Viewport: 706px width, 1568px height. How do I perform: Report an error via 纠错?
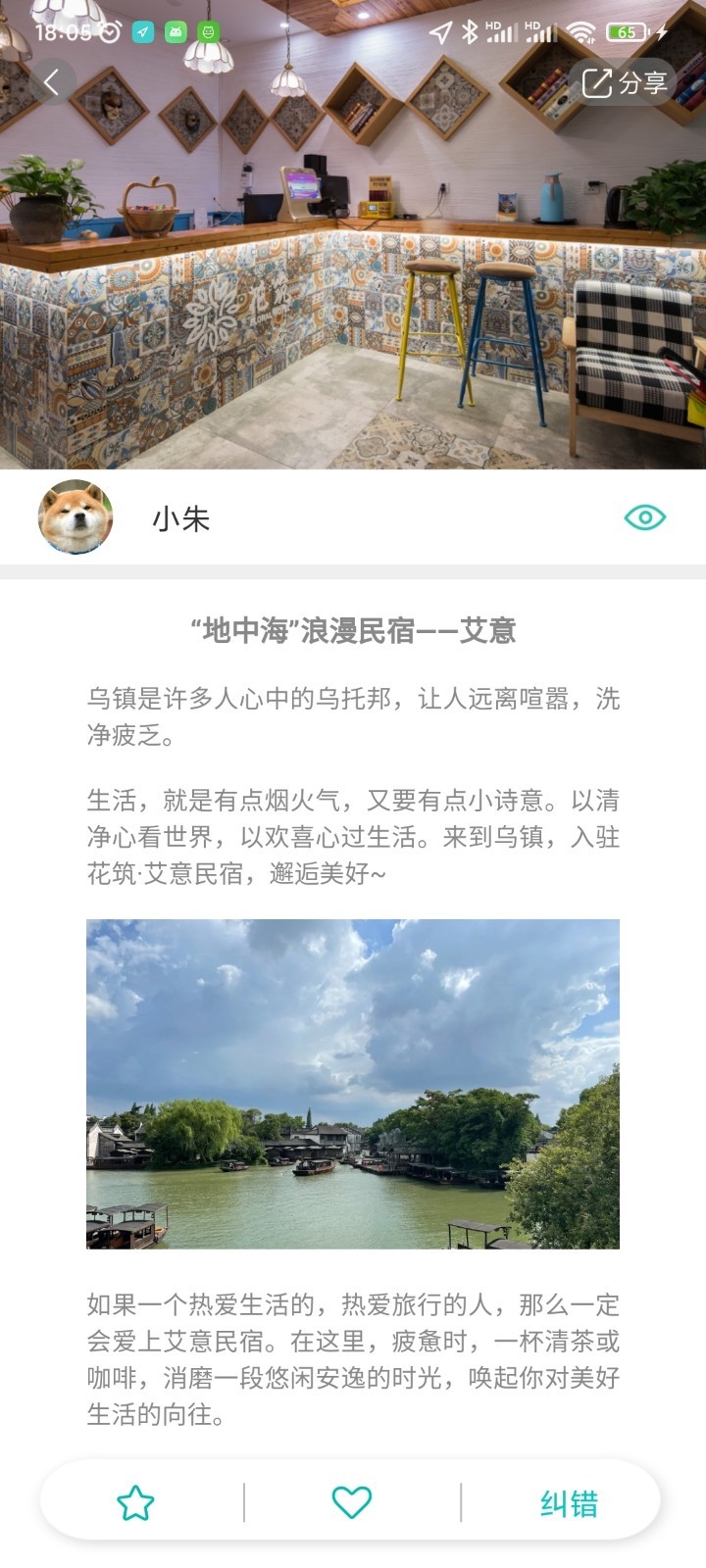tap(569, 1503)
